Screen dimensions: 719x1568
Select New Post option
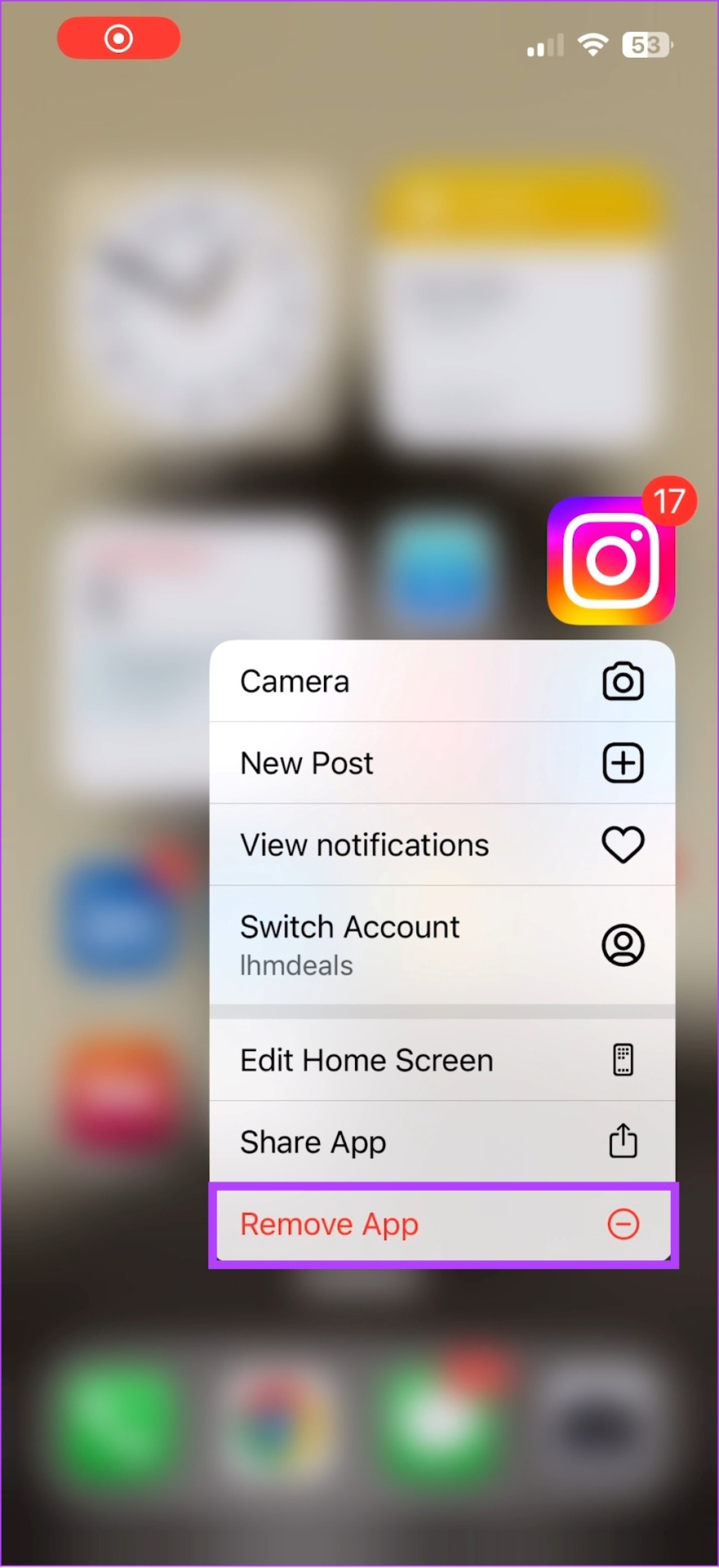(x=442, y=763)
